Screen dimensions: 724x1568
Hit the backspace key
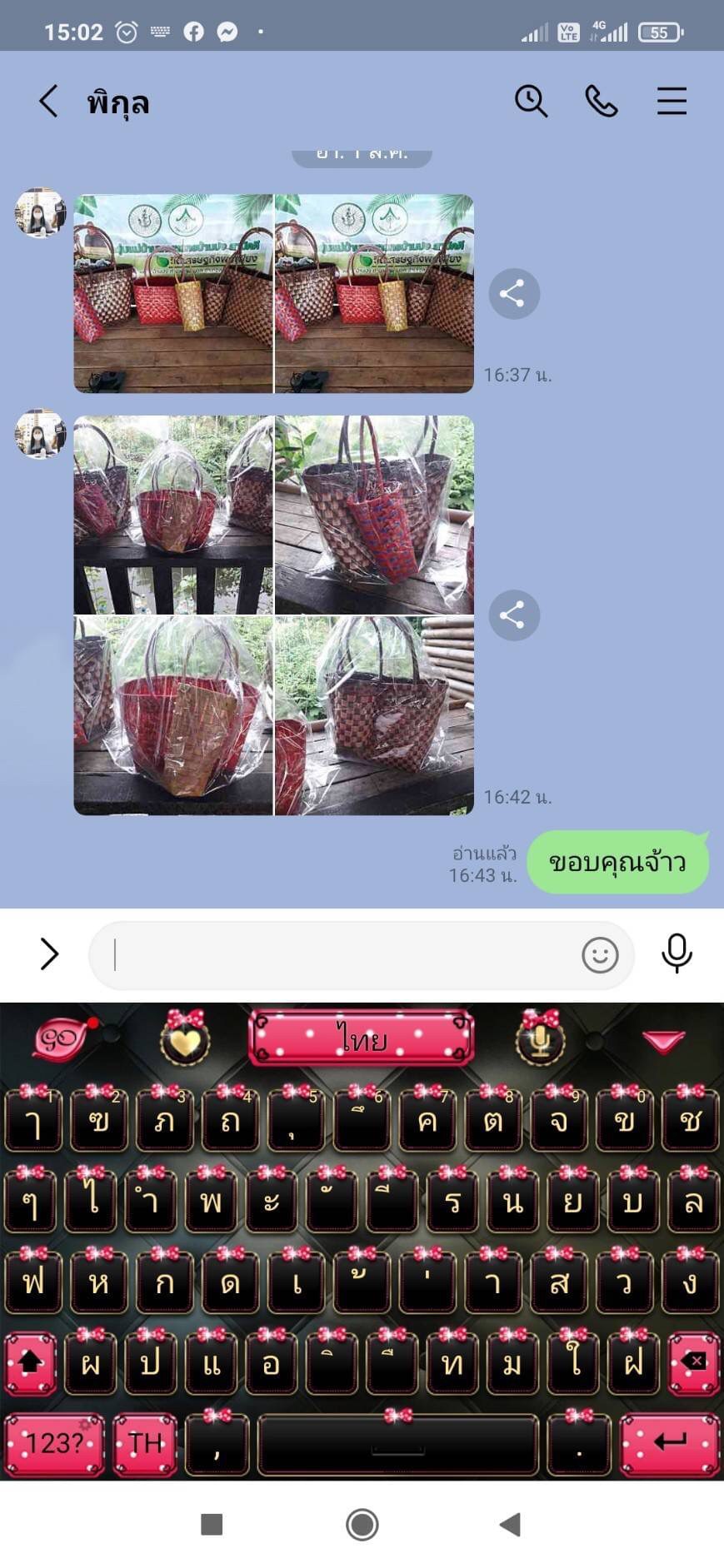pyautogui.click(x=692, y=1362)
